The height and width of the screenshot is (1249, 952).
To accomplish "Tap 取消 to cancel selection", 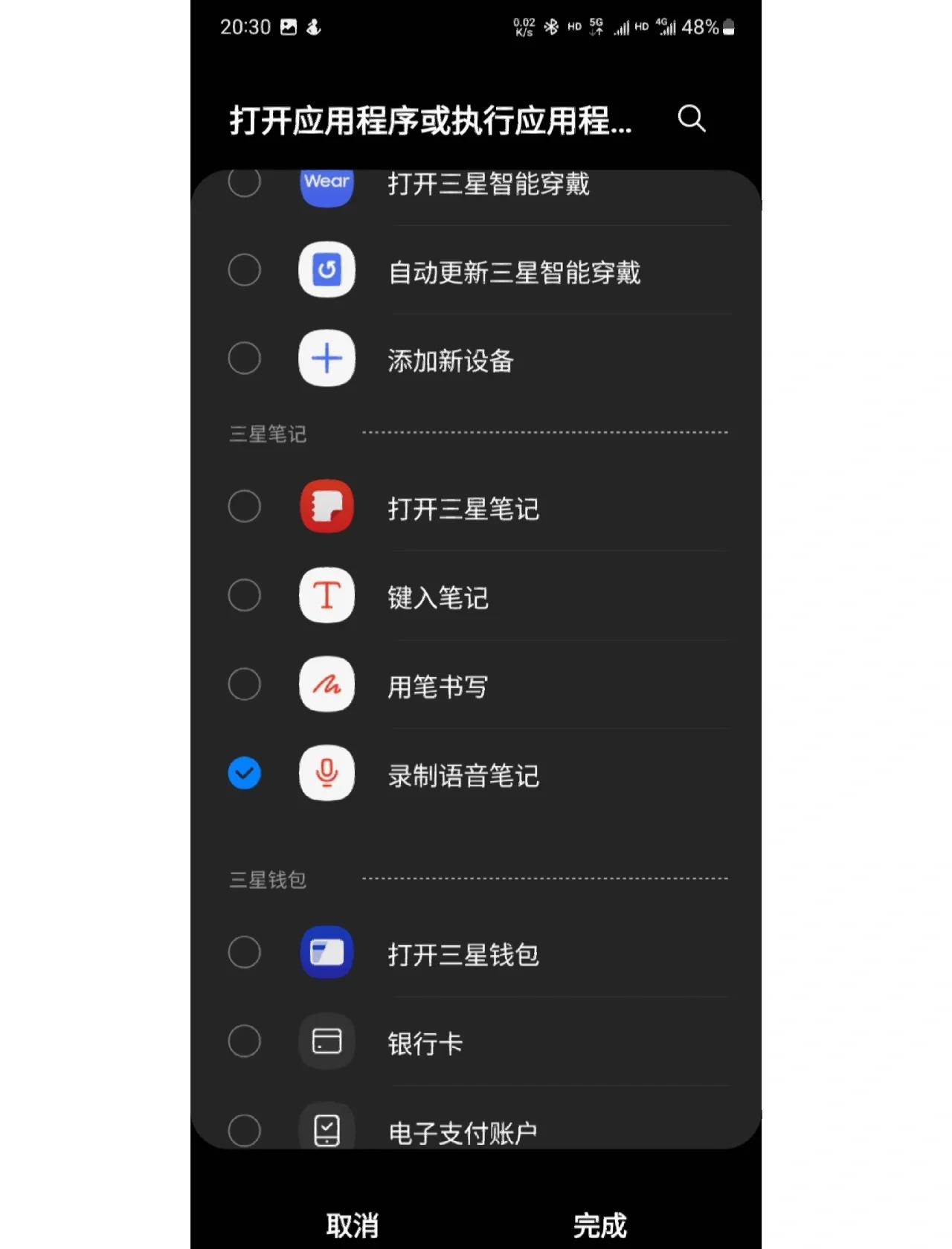I will click(x=353, y=1224).
